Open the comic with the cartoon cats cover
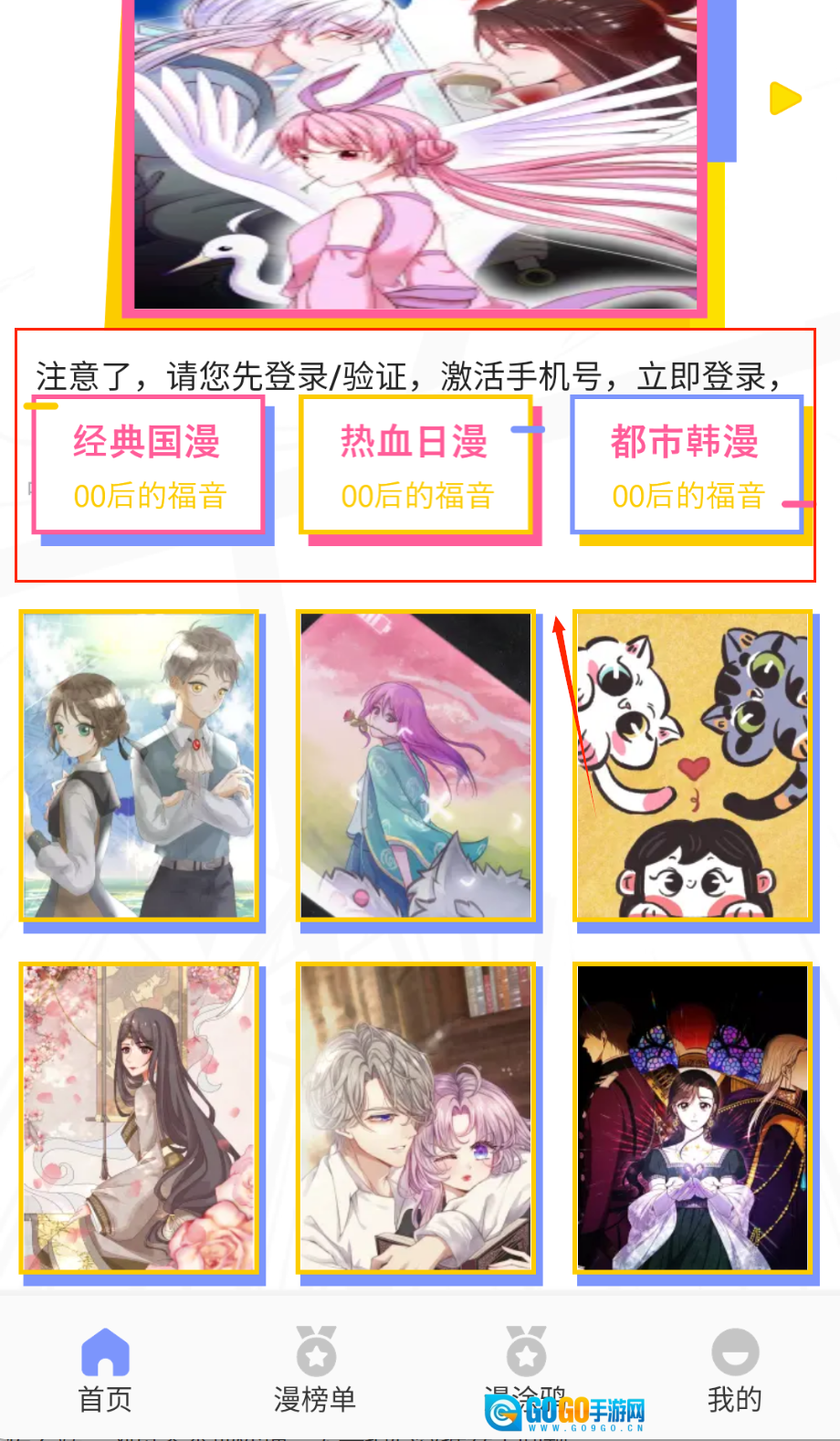Screen dimensions: 840x1441 pos(692,765)
